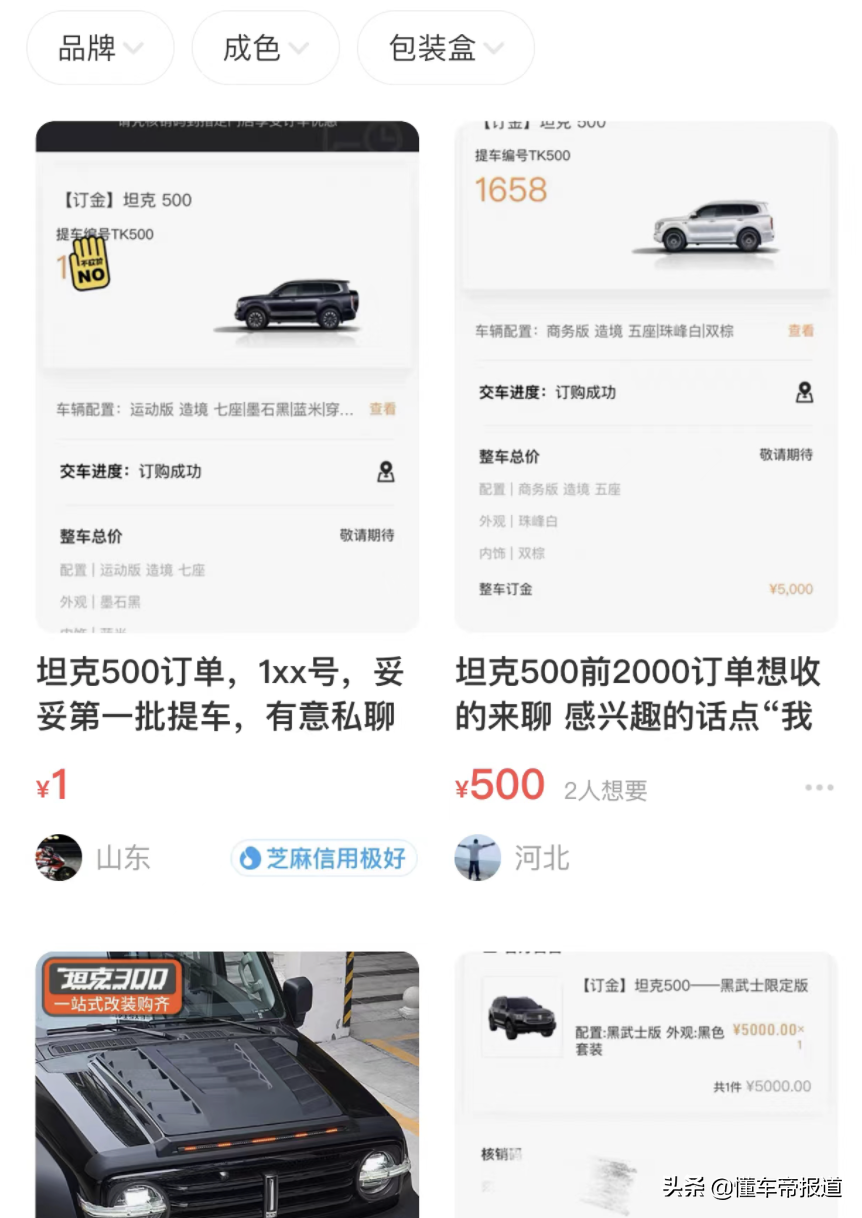This screenshot has width=862, height=1218.
Task: Open the 品牌 filter dropdown
Action: point(100,47)
